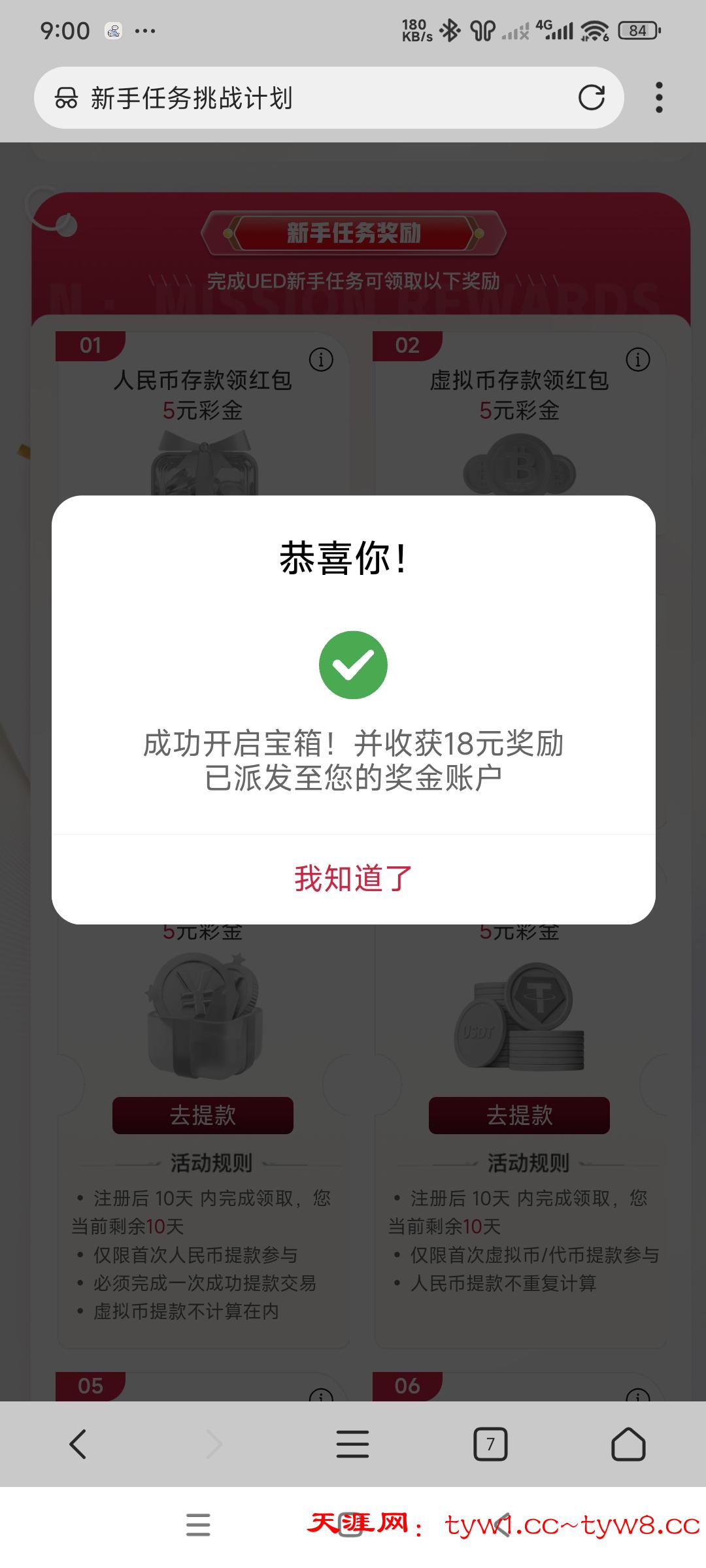Reload the page with refresh icon
706x1568 pixels.
point(591,98)
